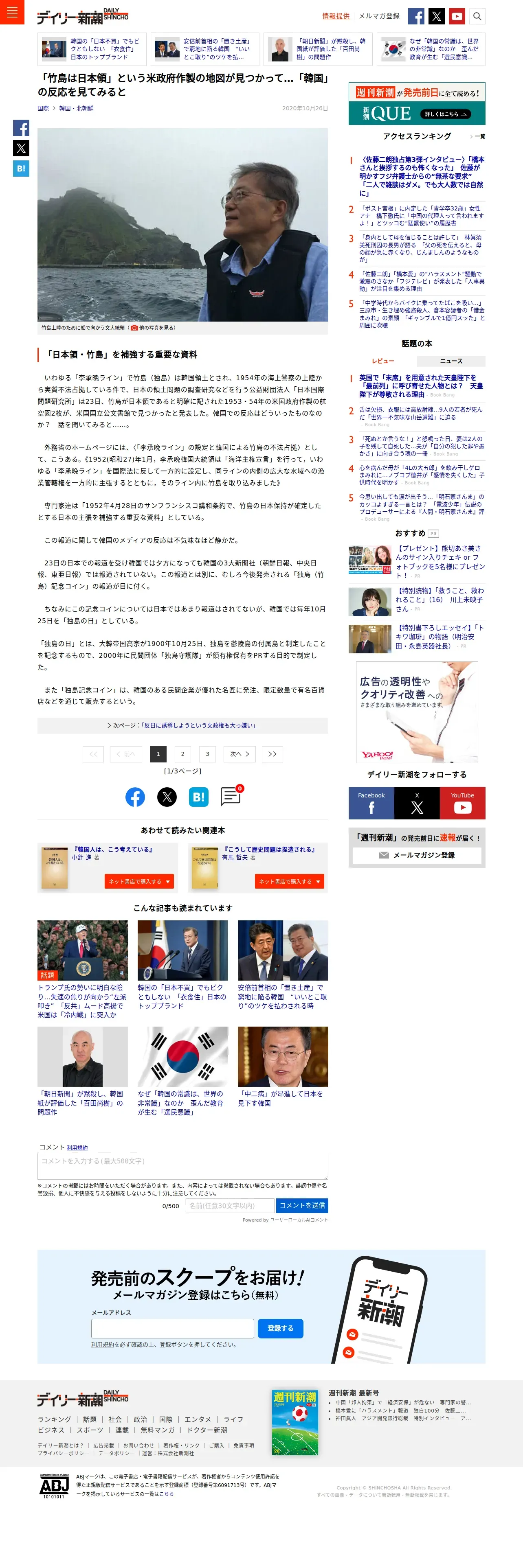
Task: Tap the コメントを送信 button
Action: pyautogui.click(x=302, y=1205)
